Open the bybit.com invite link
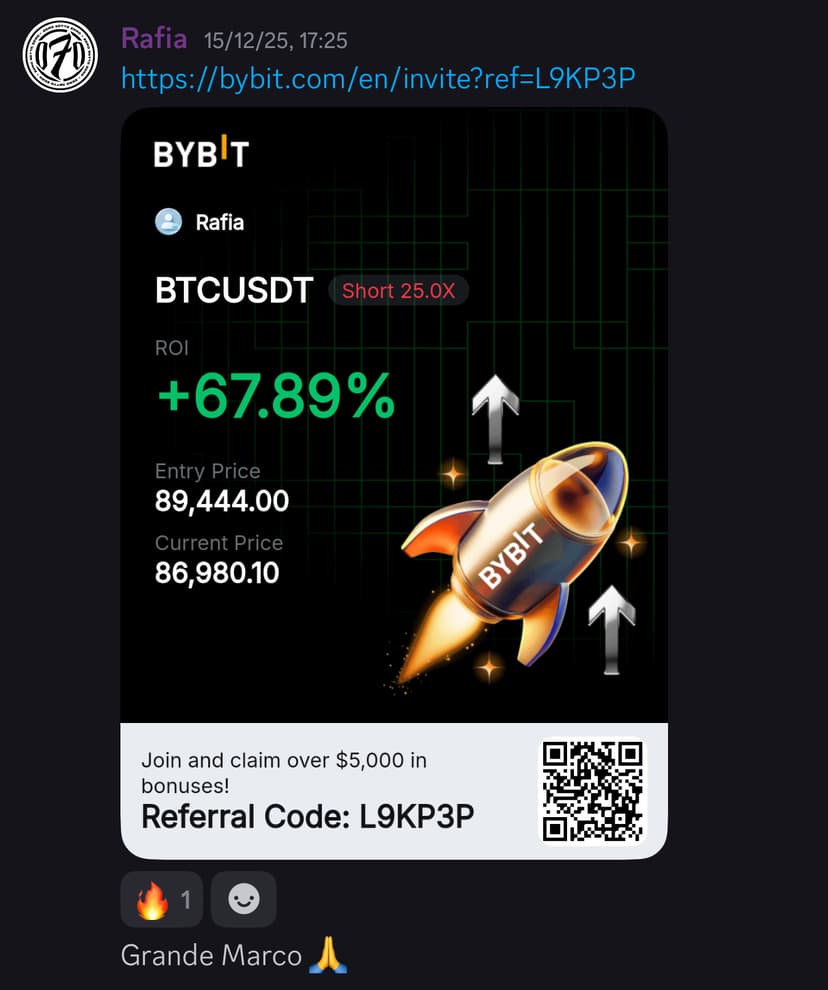The image size is (828, 990). tap(378, 79)
